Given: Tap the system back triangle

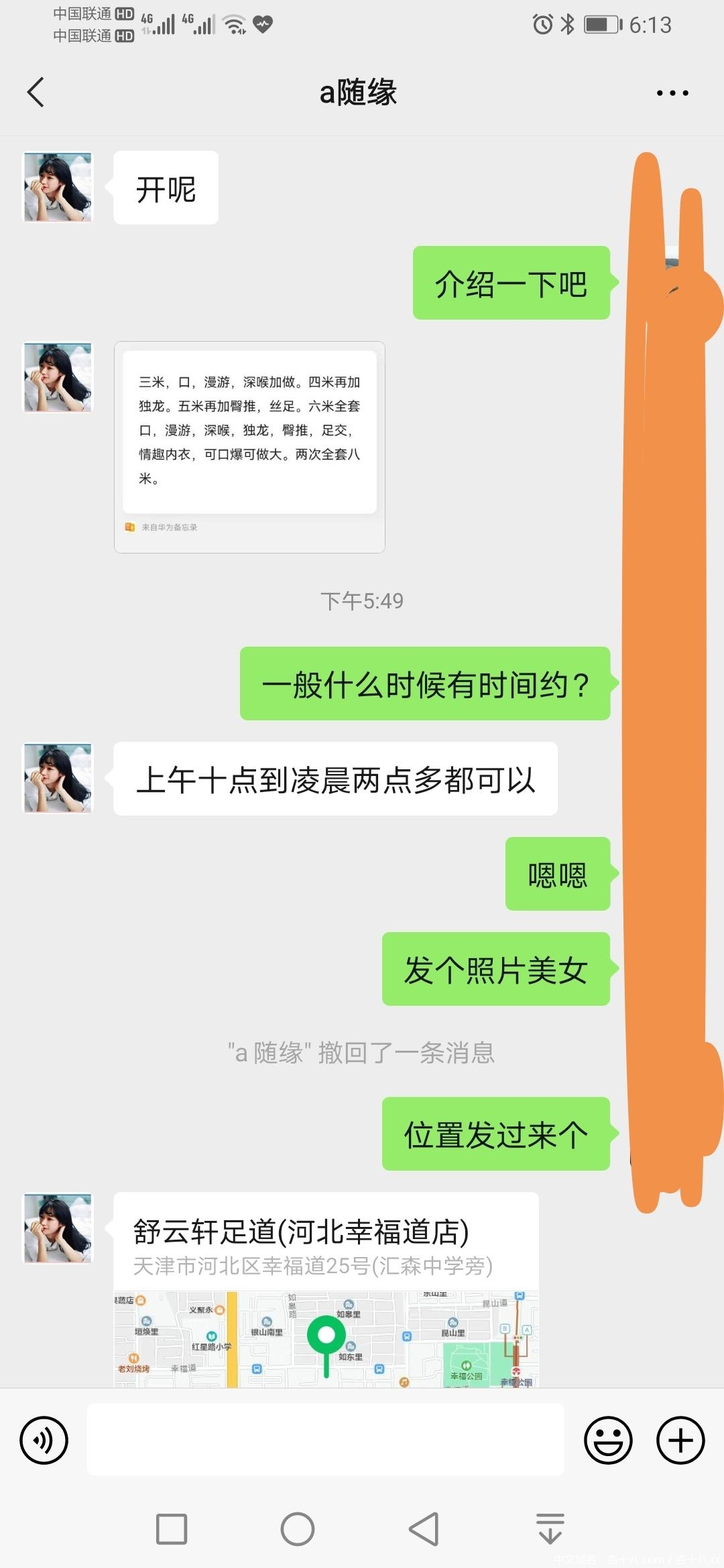Looking at the screenshot, I should click(424, 1529).
